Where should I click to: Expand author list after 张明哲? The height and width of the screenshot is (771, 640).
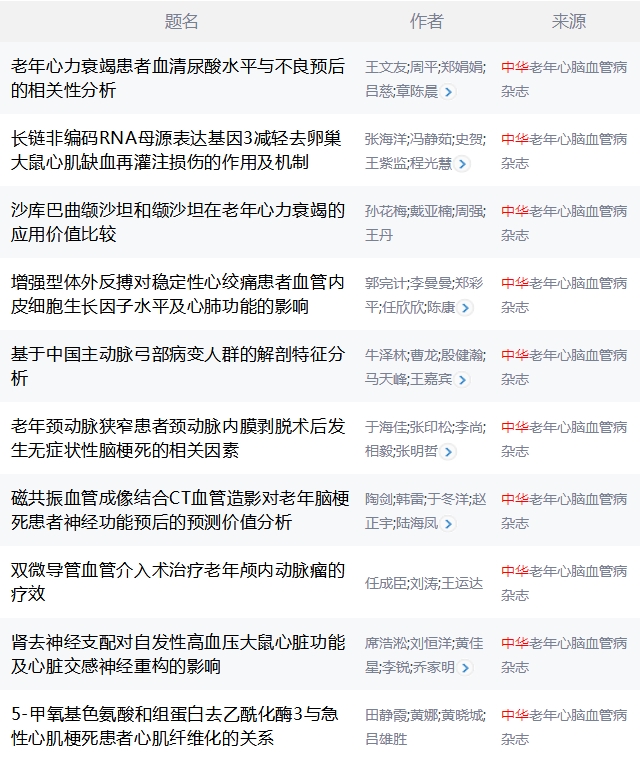tap(449, 452)
